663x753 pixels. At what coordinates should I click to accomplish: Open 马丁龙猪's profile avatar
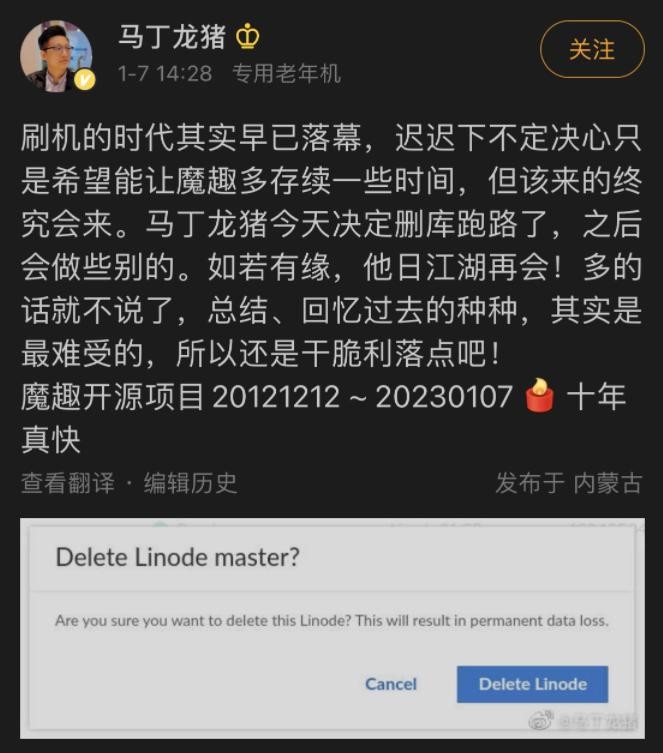56,55
